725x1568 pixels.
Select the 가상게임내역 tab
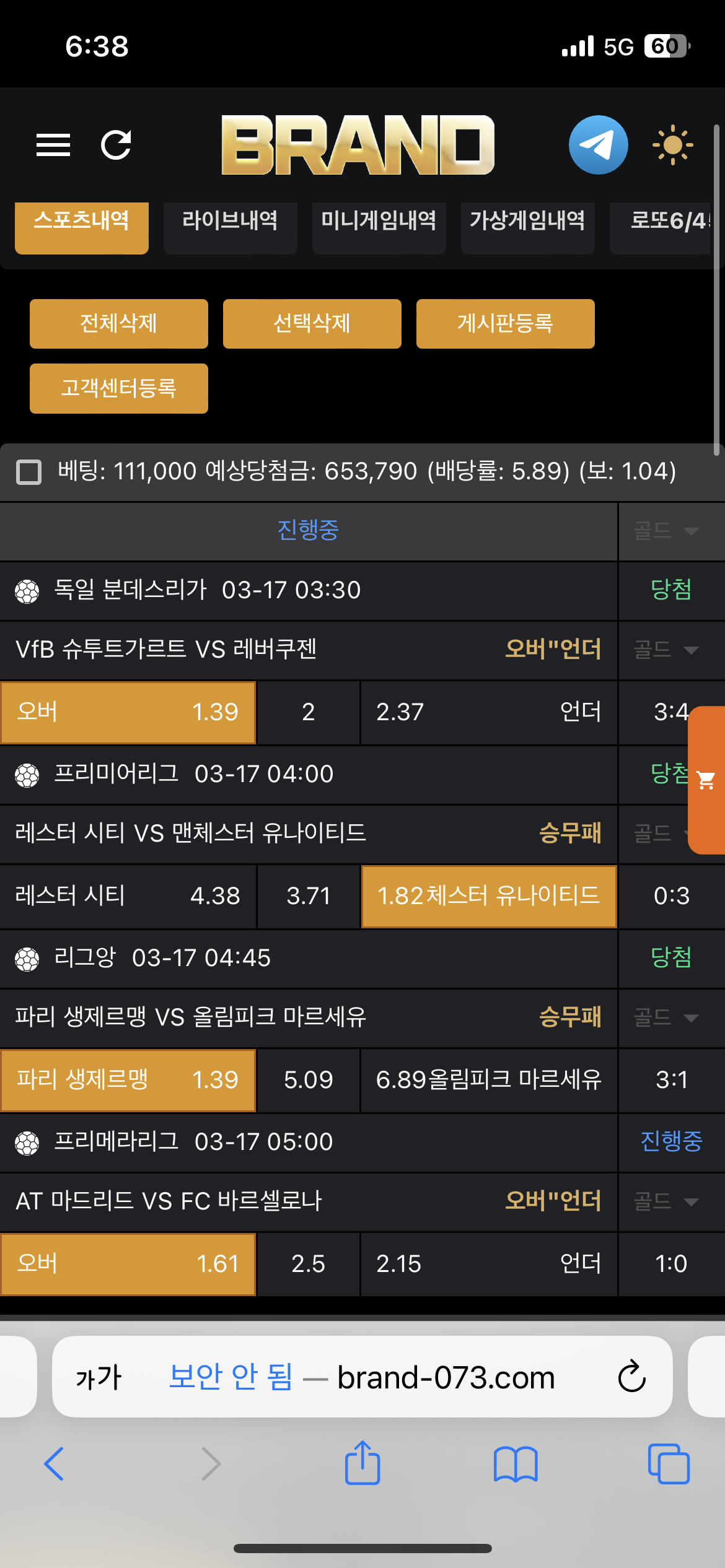coord(527,223)
